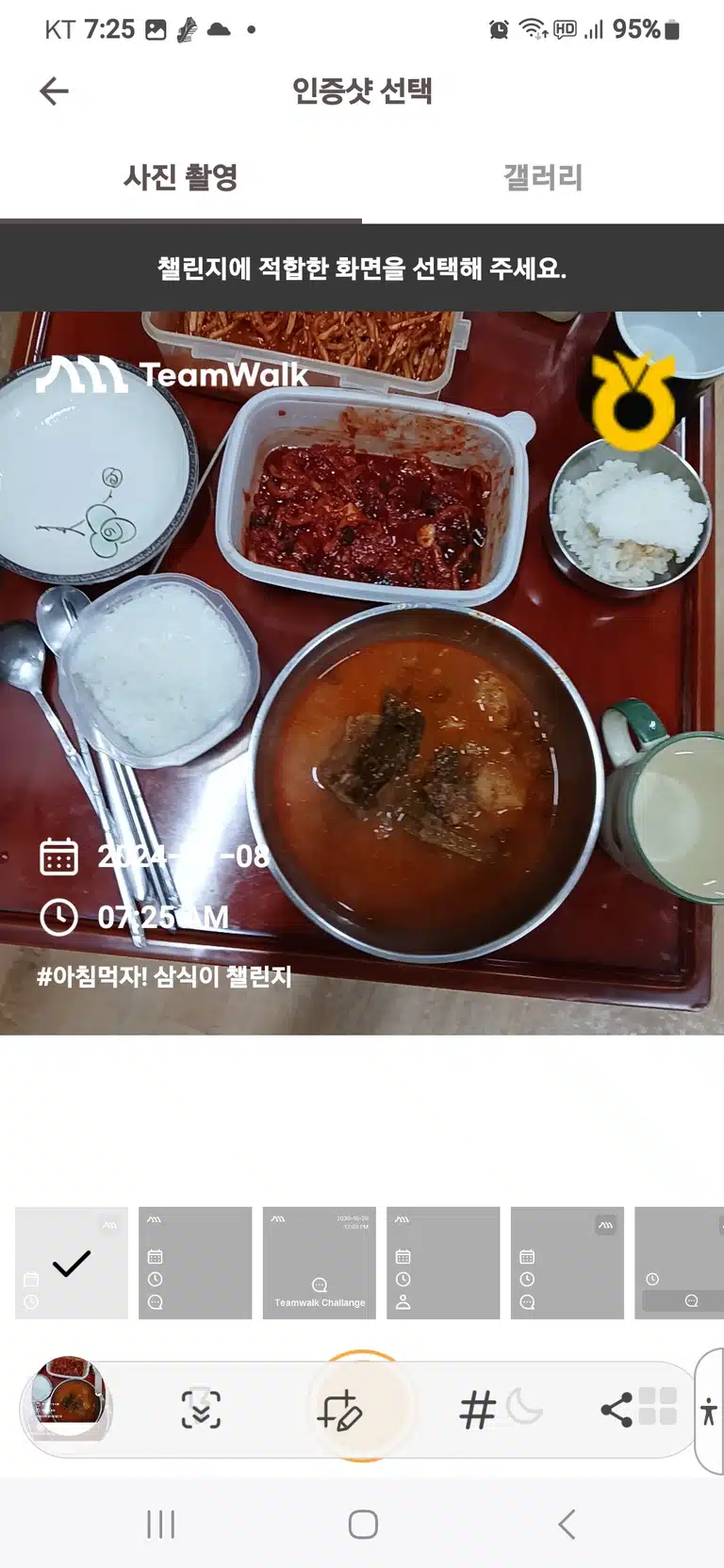
Task: Pick the frame template with the person icon
Action: pos(443,1263)
